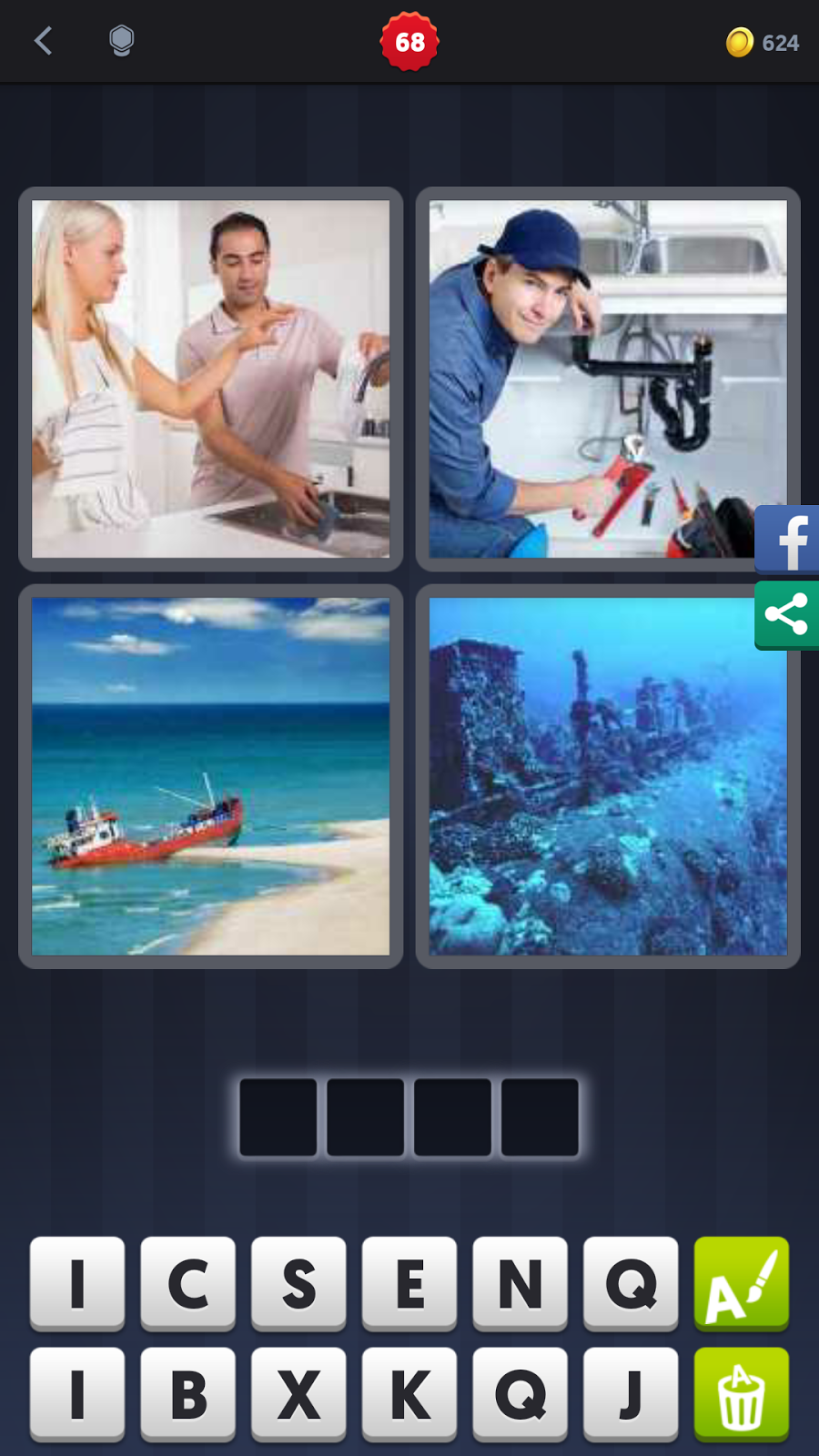The width and height of the screenshot is (819, 1456).
Task: Go back with the top-left arrow
Action: coord(43,41)
